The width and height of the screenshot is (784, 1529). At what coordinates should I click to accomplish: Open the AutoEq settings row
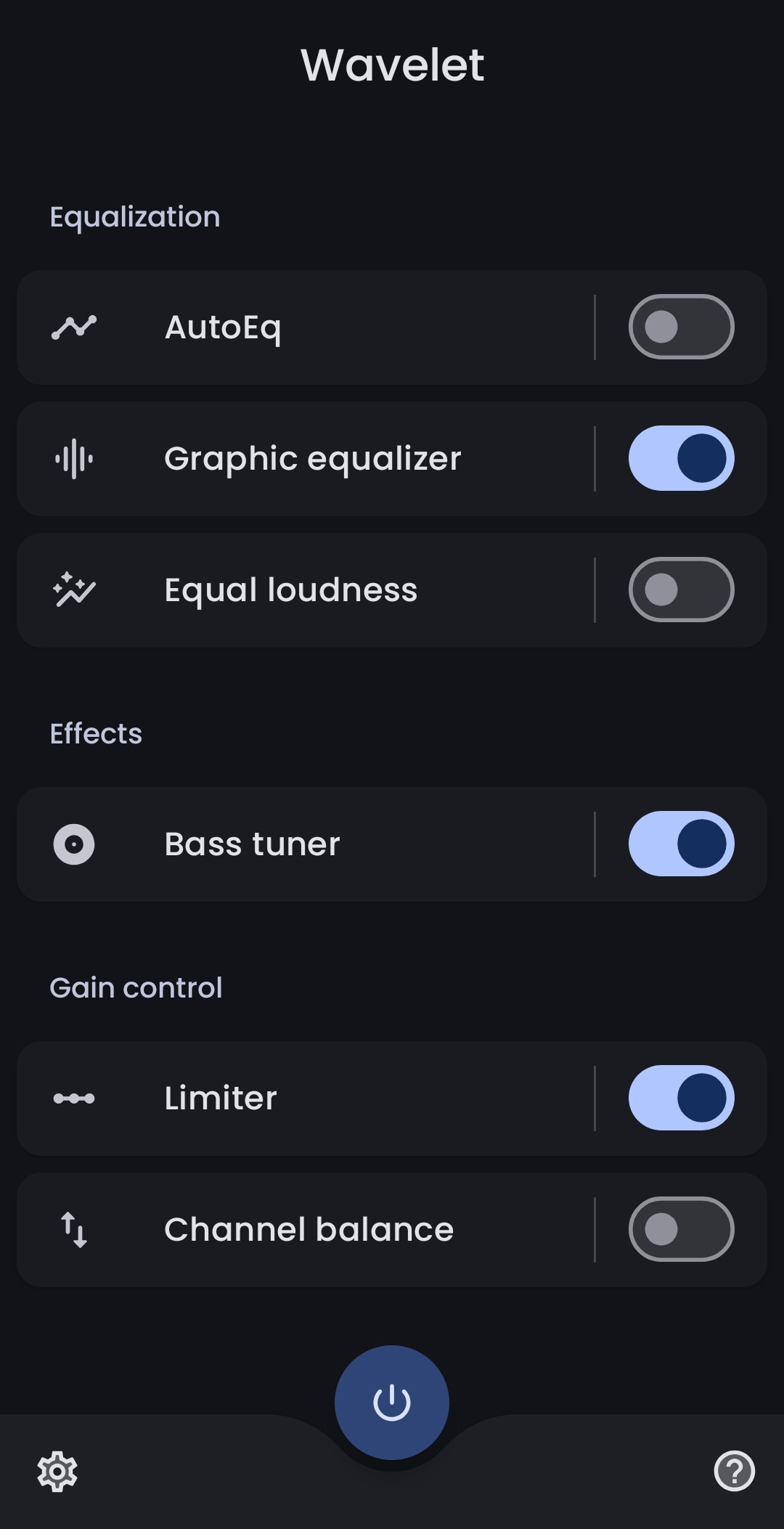click(305, 327)
